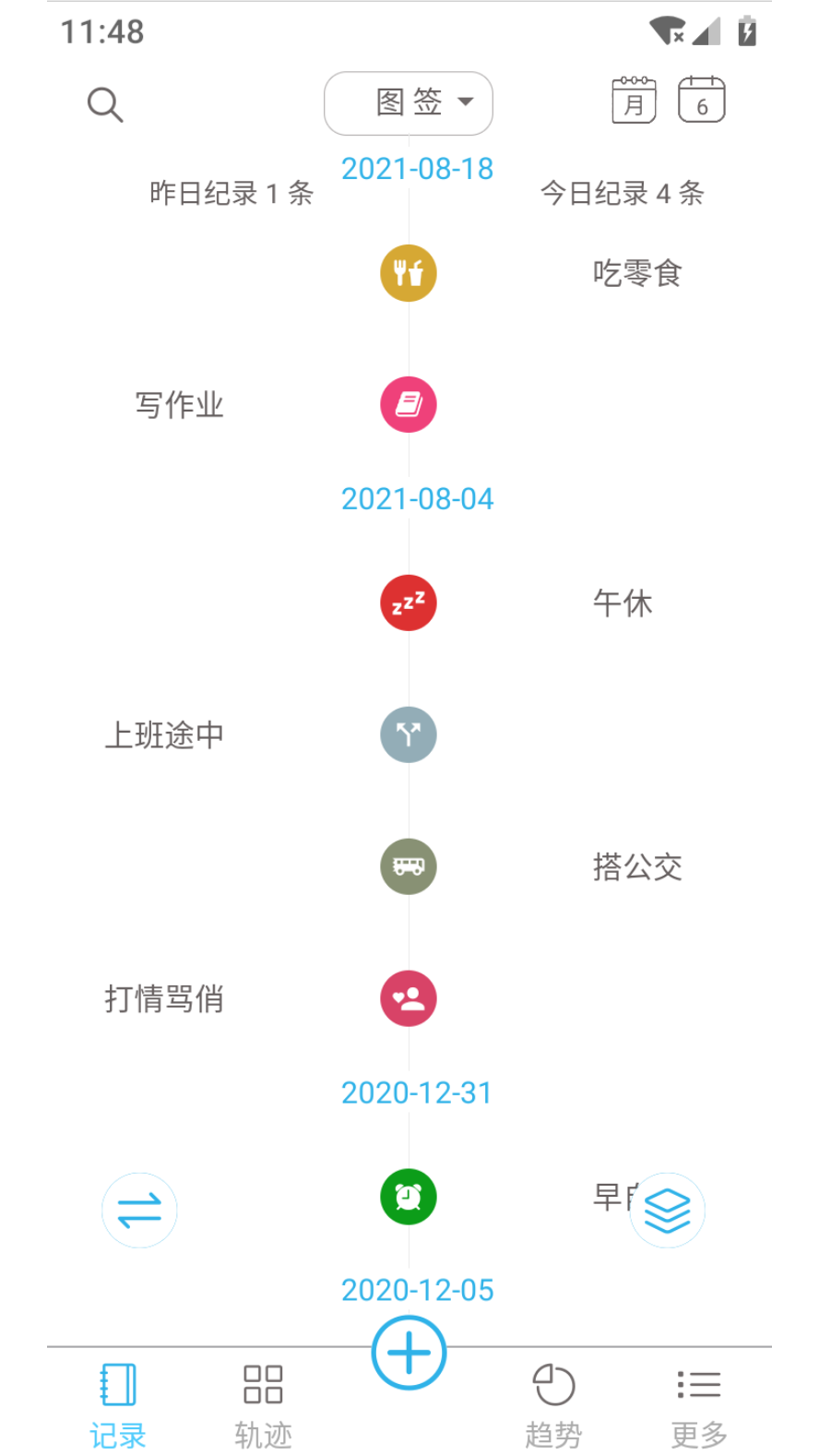Tap the swap arrows floating button
Image resolution: width=819 pixels, height=1456 pixels.
pos(139,1211)
